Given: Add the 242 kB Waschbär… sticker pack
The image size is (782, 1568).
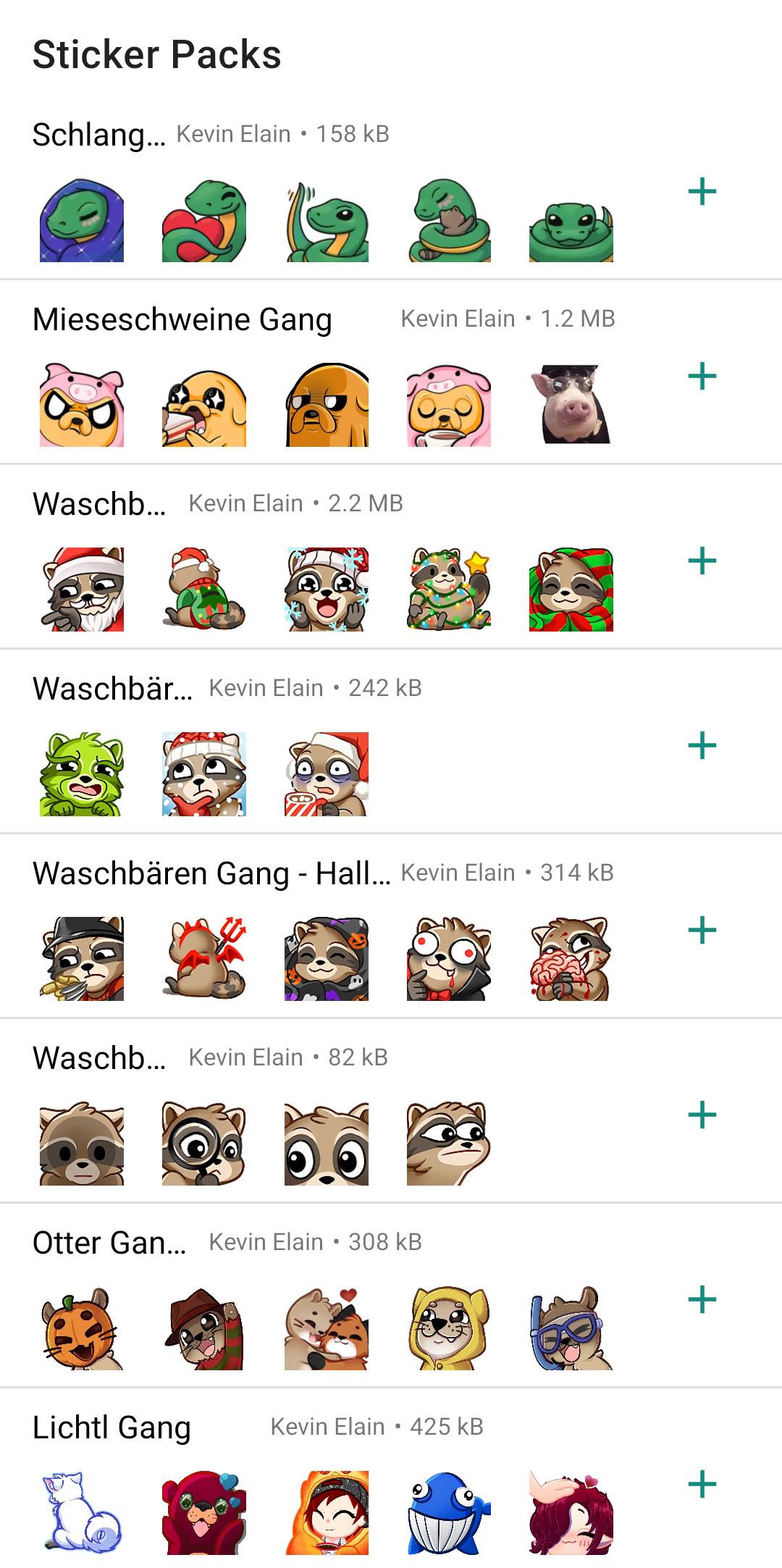Looking at the screenshot, I should [x=702, y=746].
